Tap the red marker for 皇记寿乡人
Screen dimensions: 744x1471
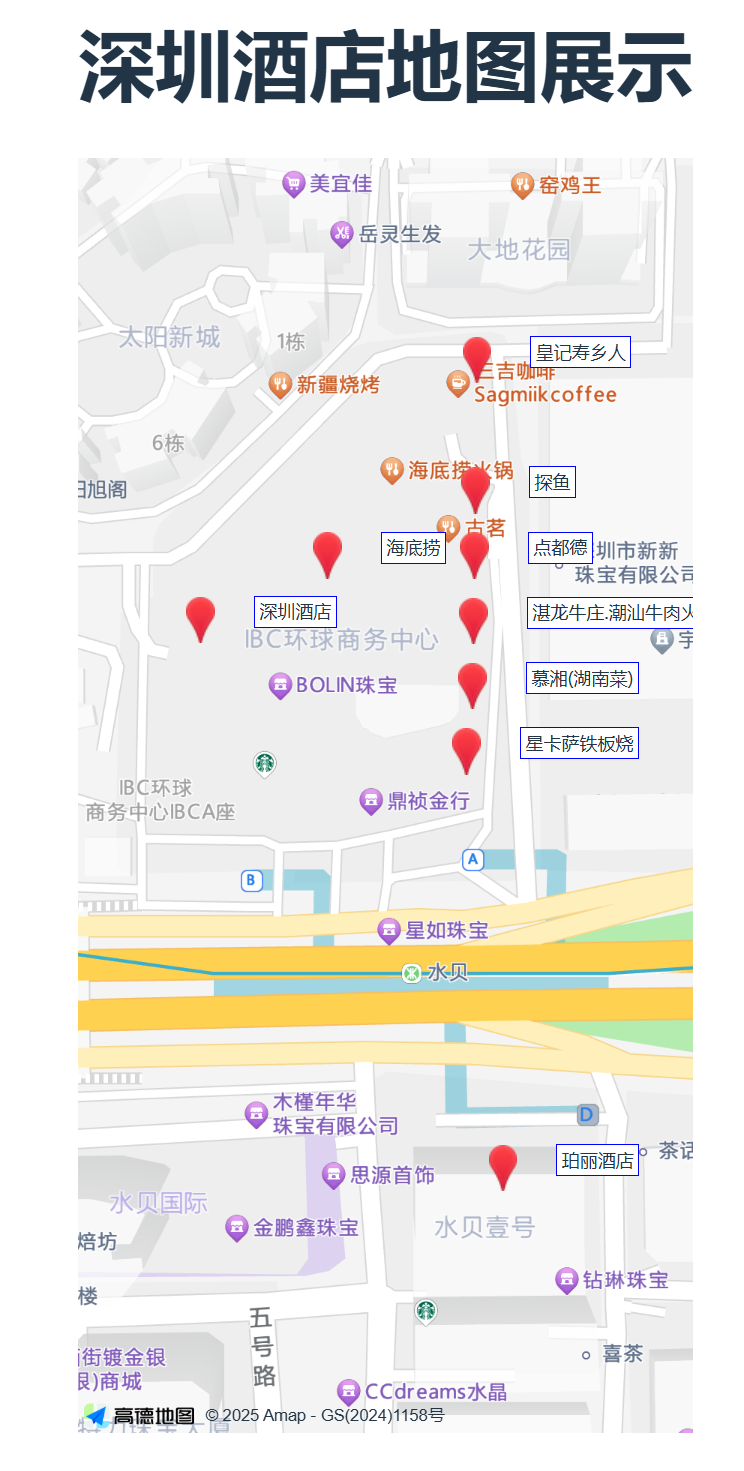point(477,356)
